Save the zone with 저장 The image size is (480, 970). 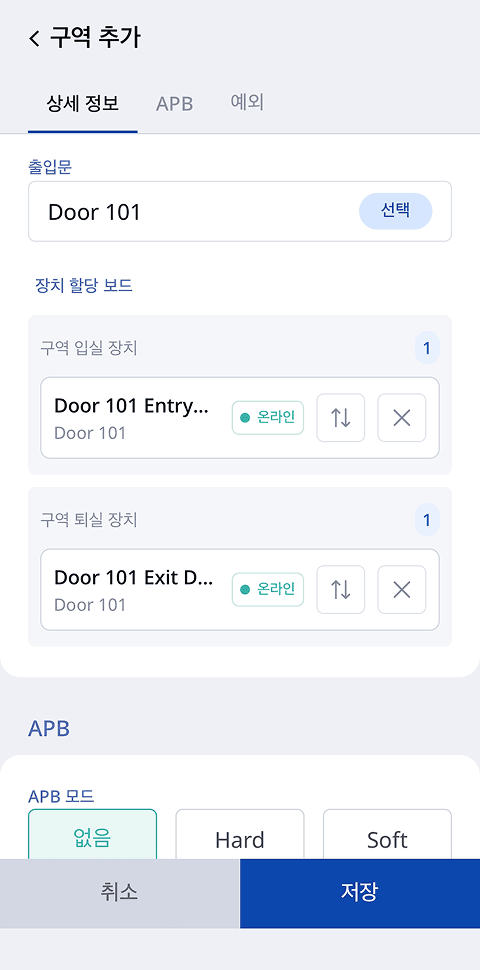coord(360,893)
